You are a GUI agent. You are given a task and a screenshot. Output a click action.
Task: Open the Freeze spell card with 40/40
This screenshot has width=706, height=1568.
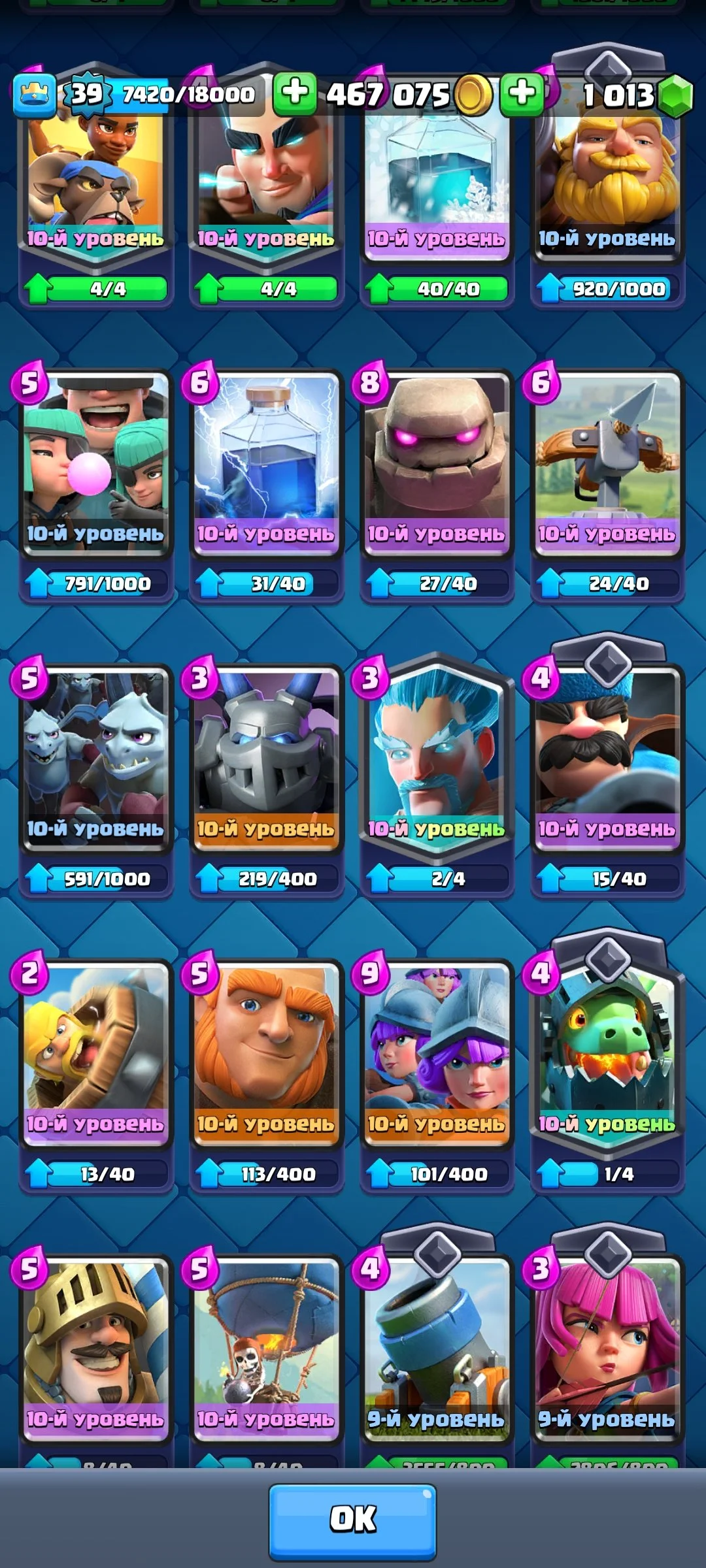pyautogui.click(x=437, y=189)
